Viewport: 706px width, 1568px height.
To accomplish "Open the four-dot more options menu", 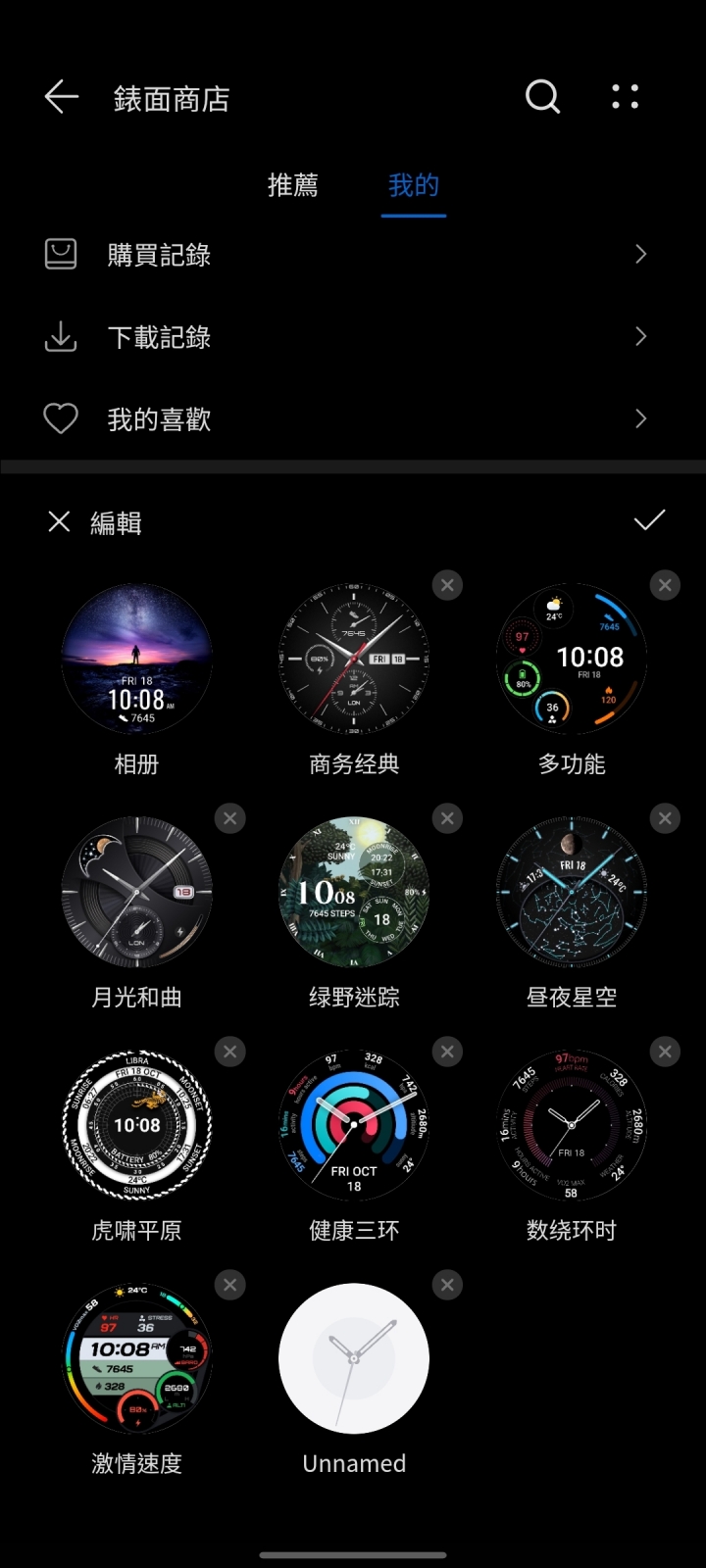I will (x=625, y=97).
